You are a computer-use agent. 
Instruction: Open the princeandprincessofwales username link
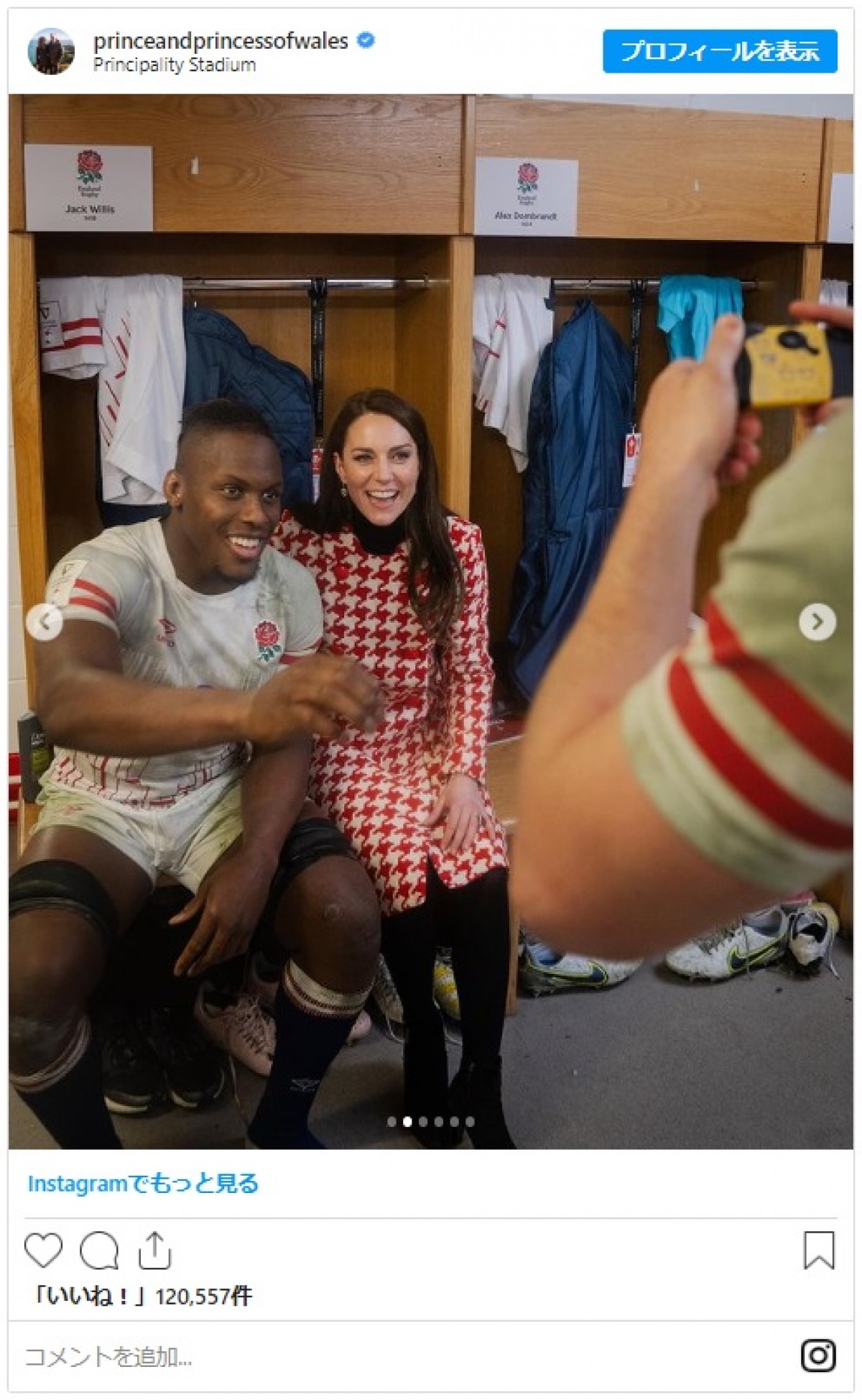coord(221,41)
